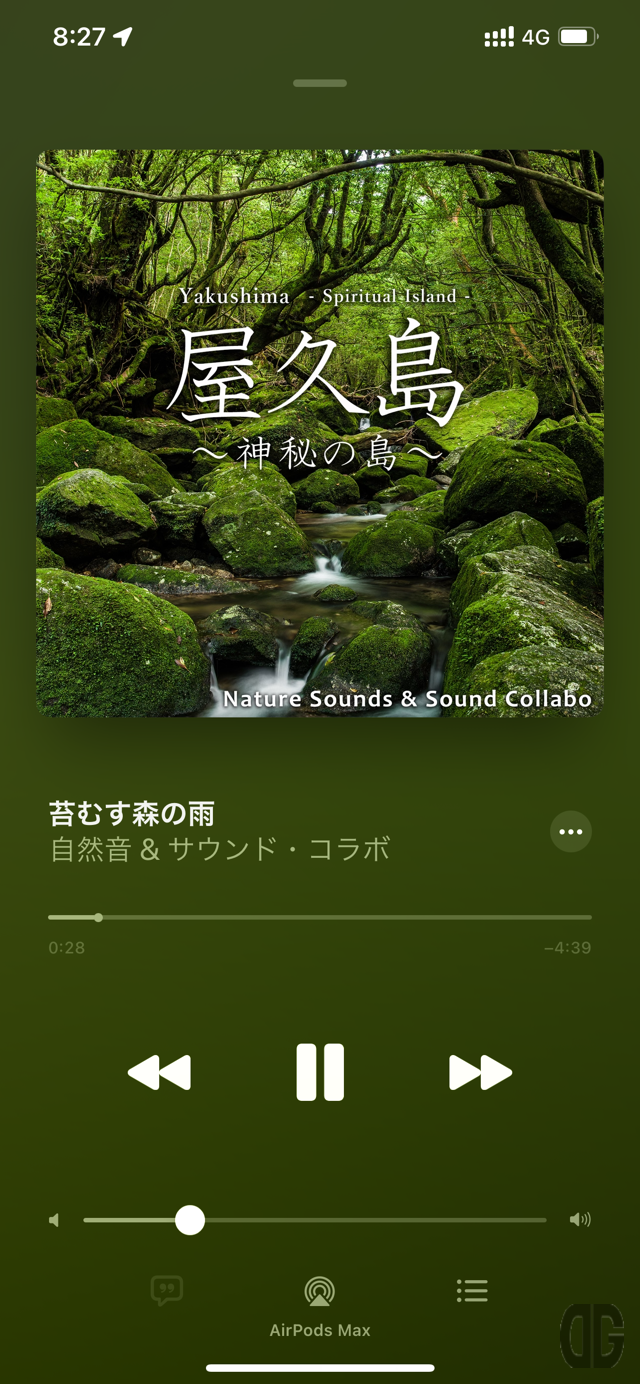Tap the grabber handle to close player
Viewport: 640px width, 1384px height.
pyautogui.click(x=320, y=83)
